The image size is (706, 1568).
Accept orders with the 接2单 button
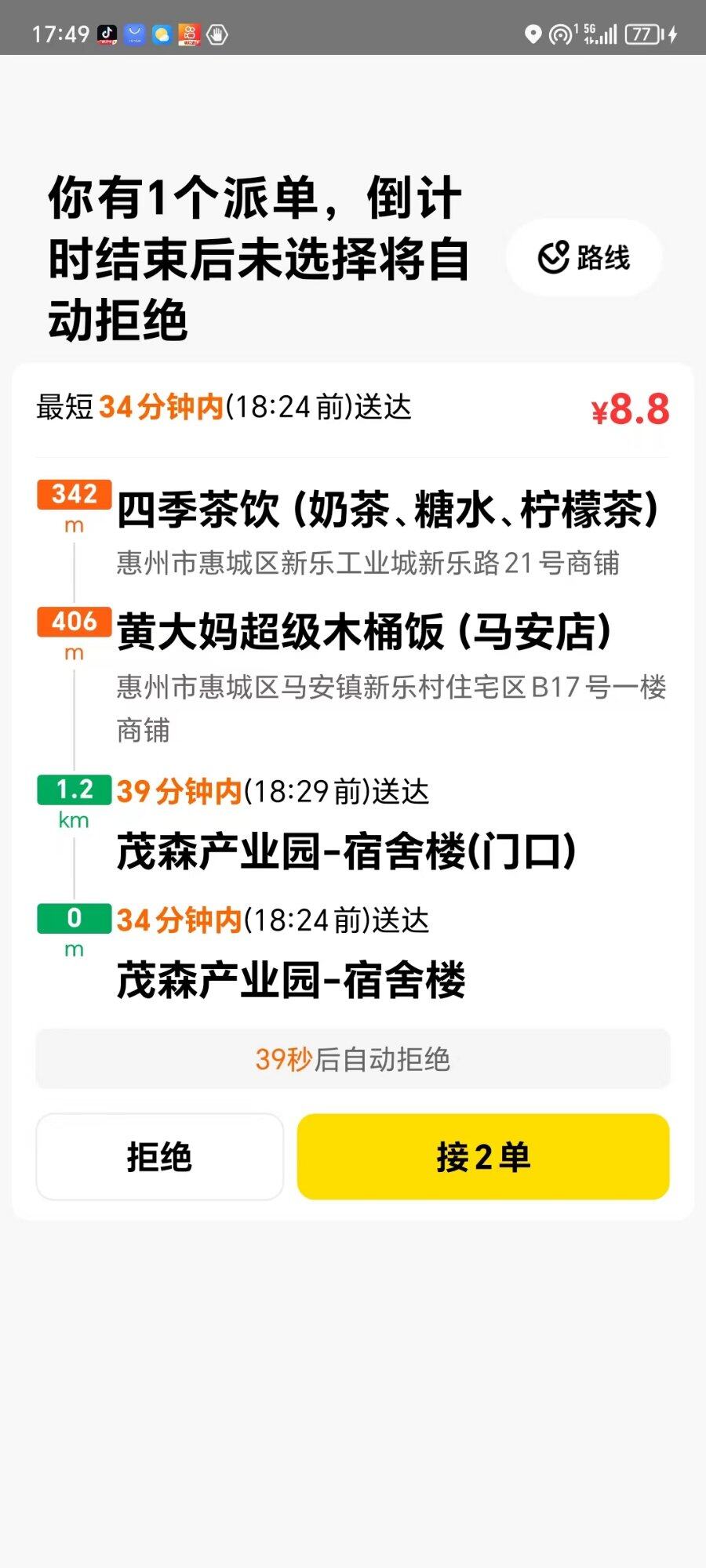482,1156
